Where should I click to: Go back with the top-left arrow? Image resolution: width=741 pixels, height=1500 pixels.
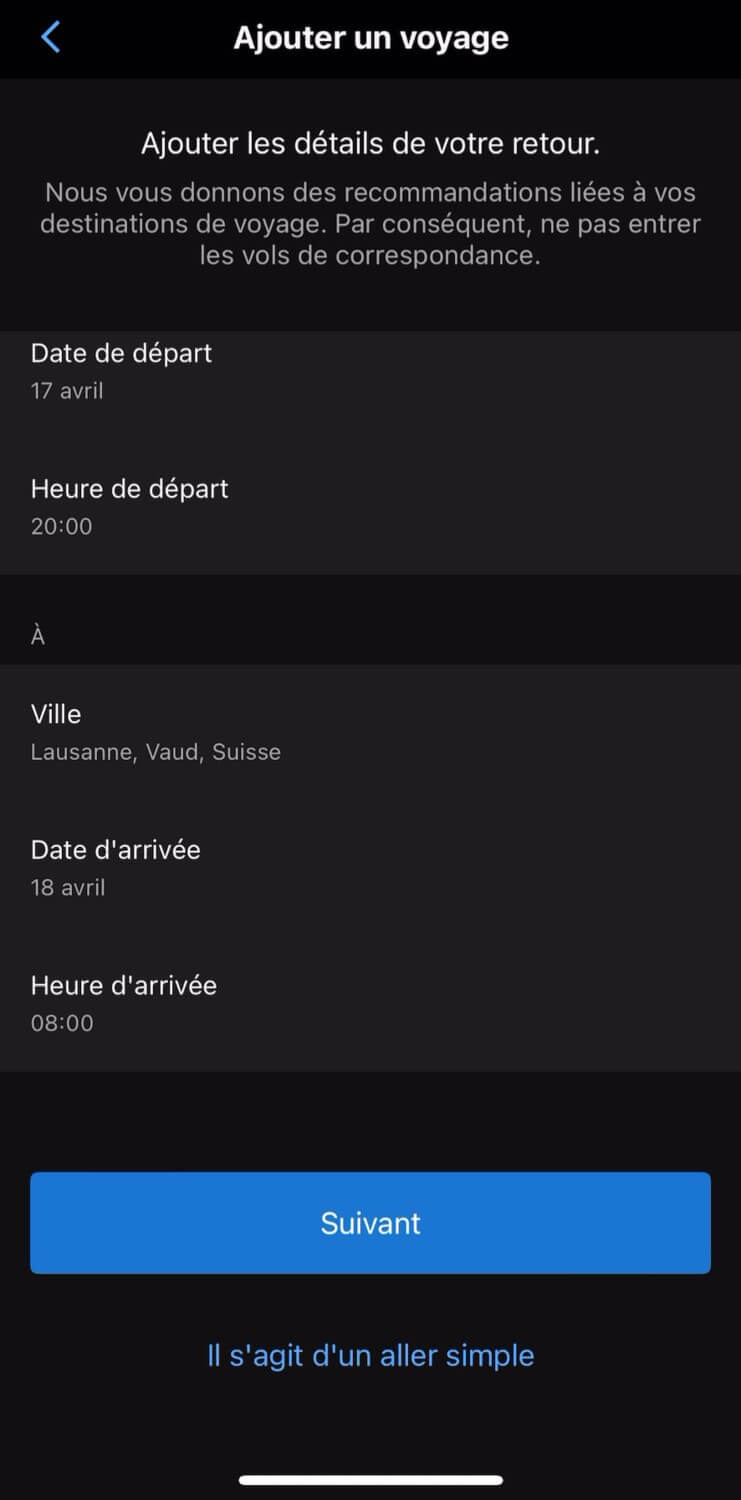[50, 38]
